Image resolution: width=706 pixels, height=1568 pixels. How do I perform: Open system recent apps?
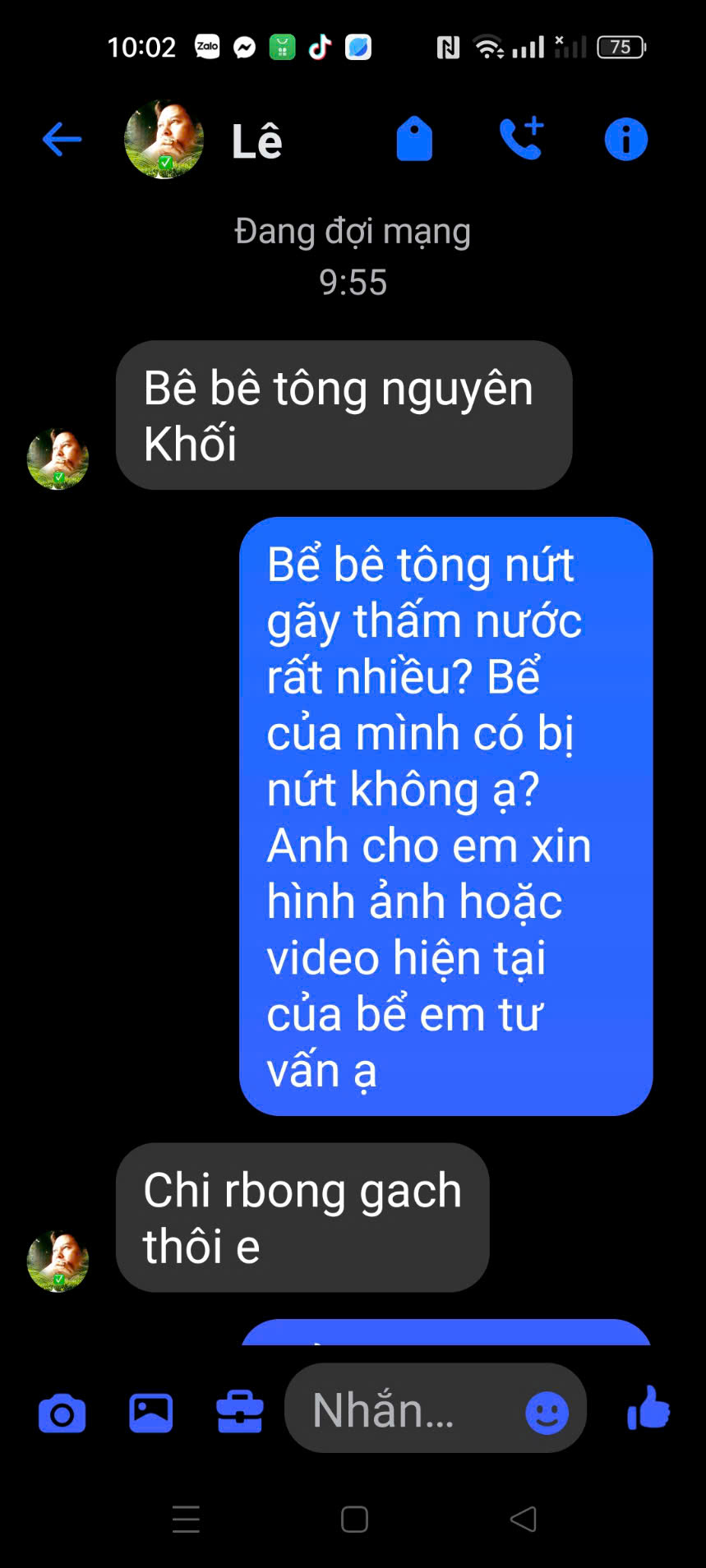187,1519
